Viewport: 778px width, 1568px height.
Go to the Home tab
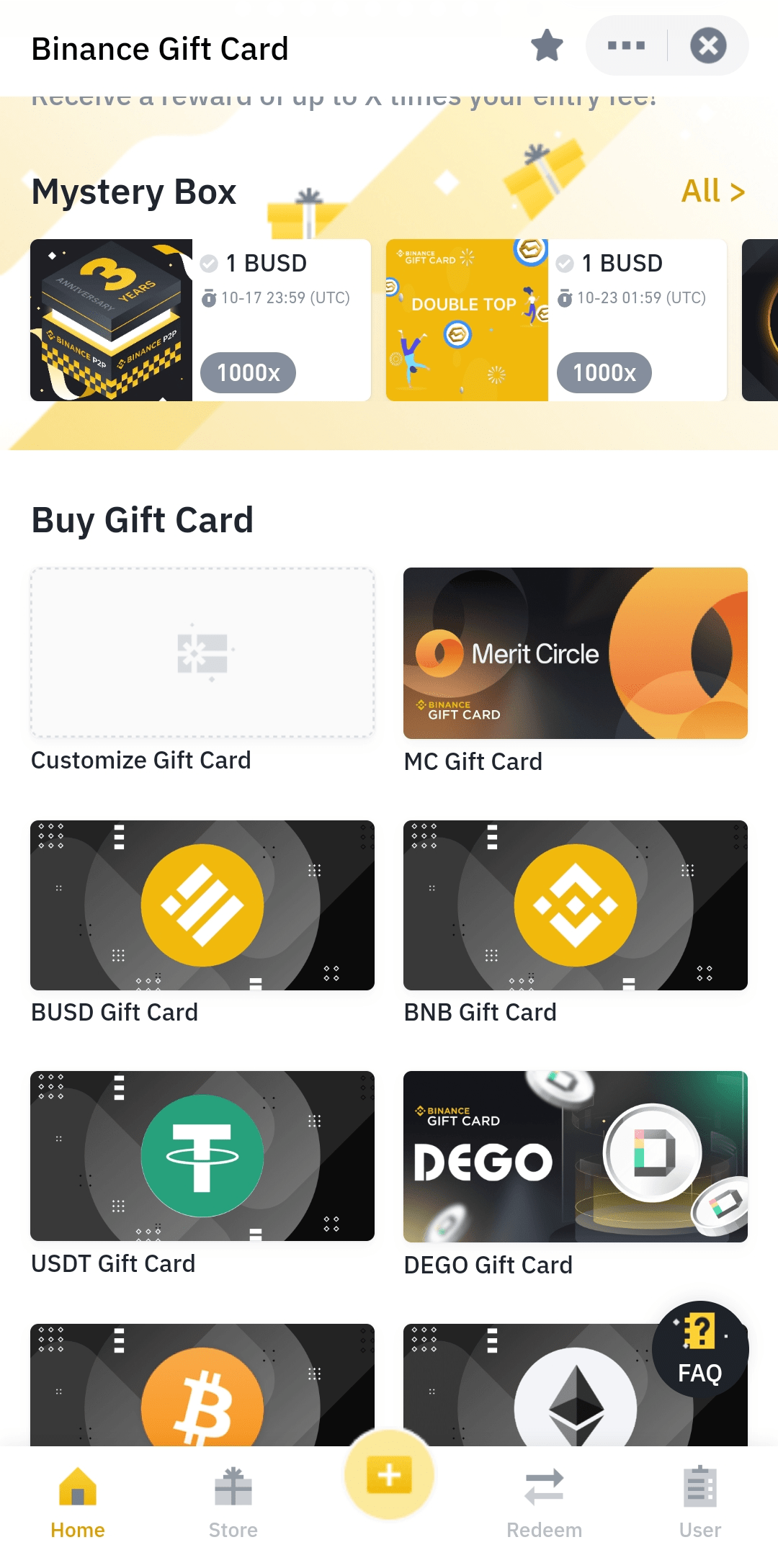pos(78,1502)
